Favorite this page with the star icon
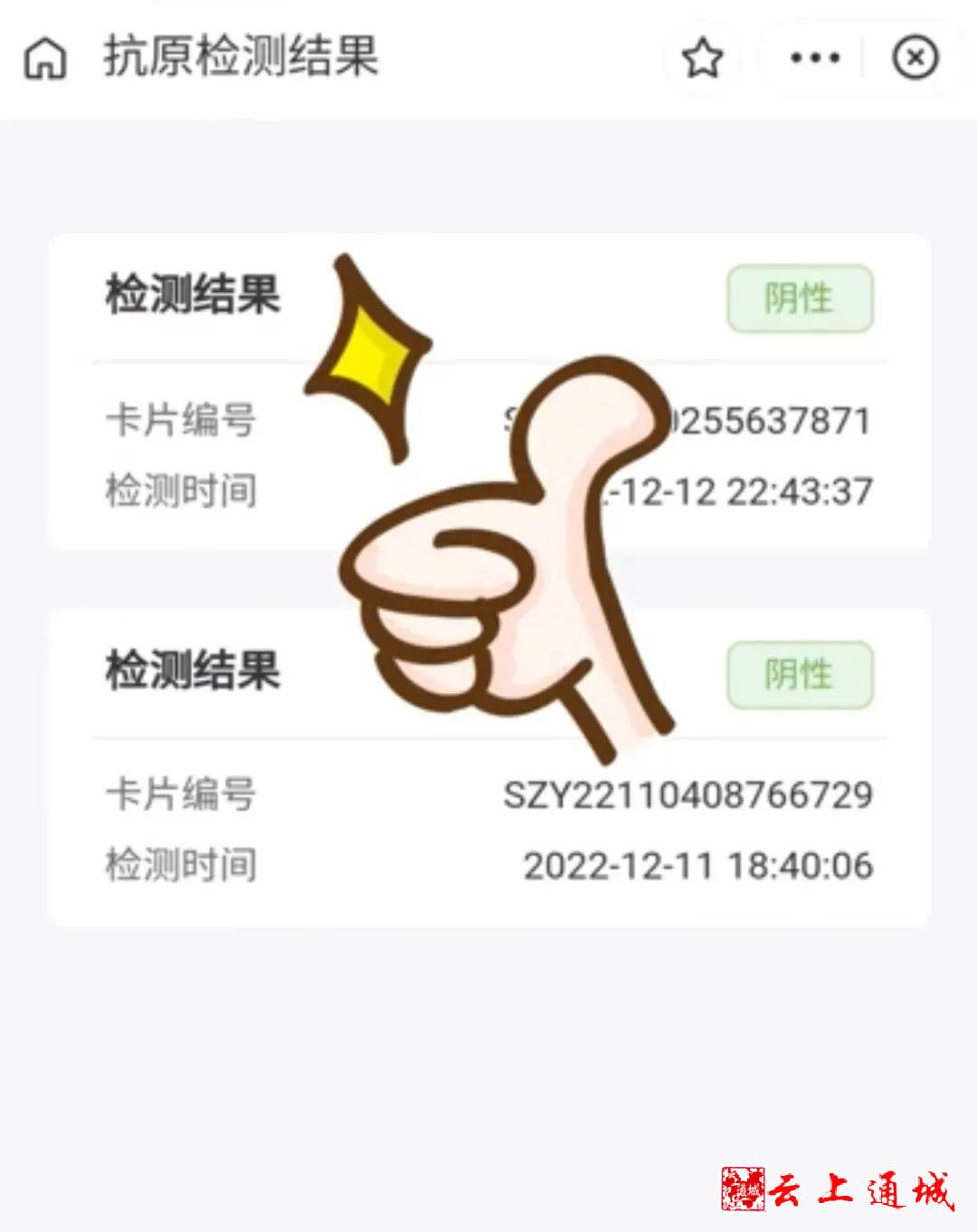Screen dimensions: 977x1232 point(702,59)
